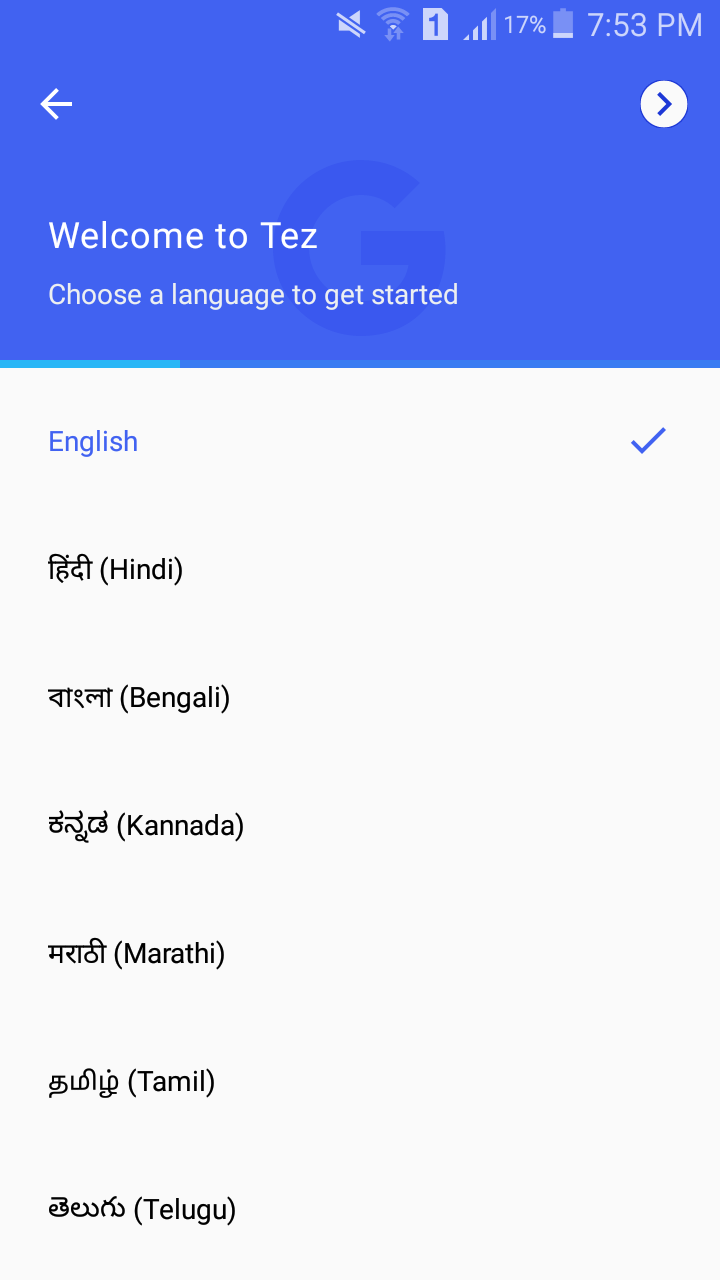Select the Kannada language option
This screenshot has width=720, height=1280.
coord(146,826)
